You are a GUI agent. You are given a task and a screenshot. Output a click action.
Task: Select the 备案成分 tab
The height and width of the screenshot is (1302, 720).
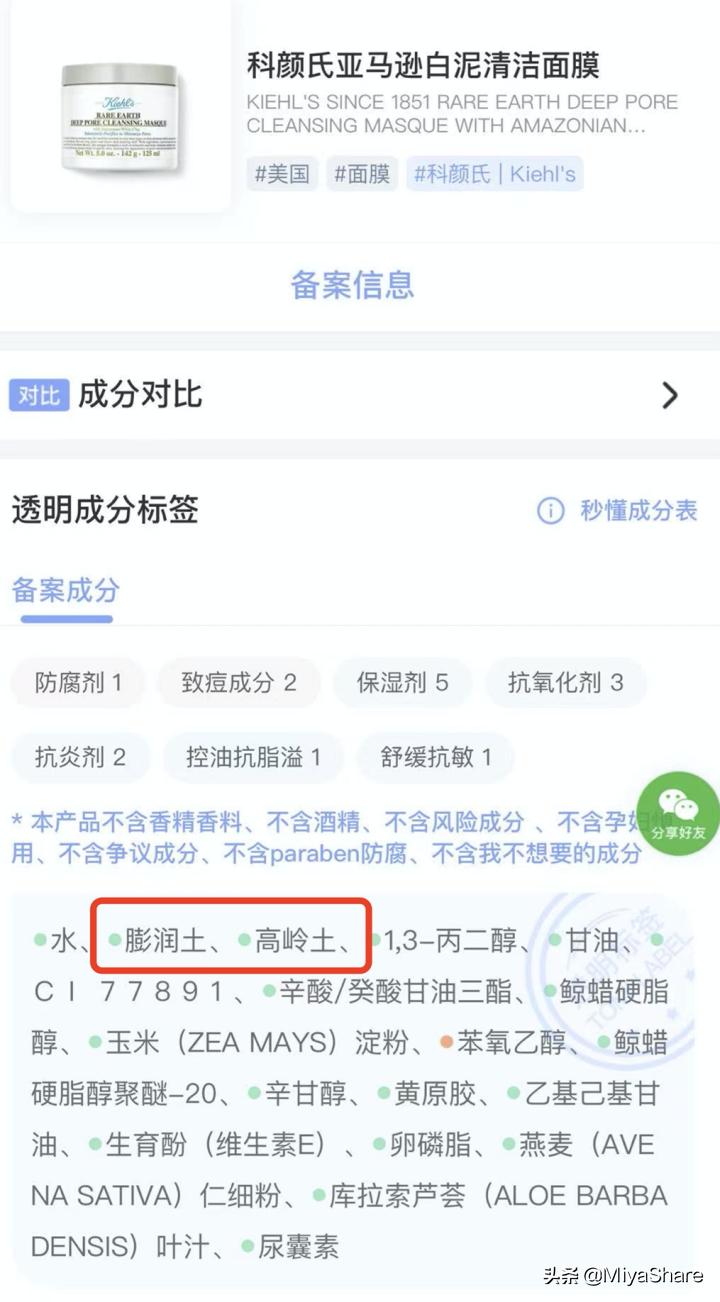(66, 590)
